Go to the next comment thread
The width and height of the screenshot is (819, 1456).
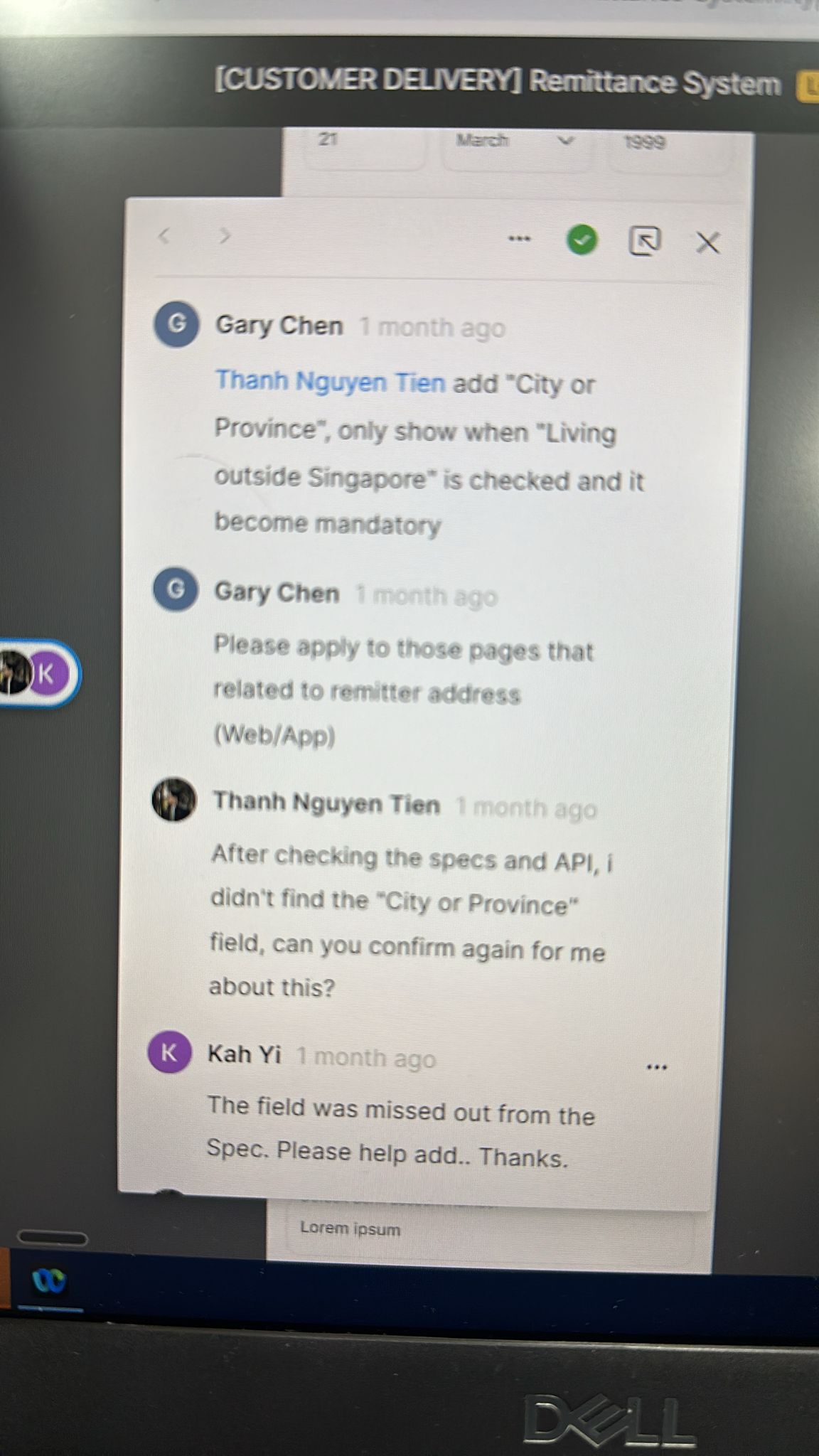(x=225, y=235)
